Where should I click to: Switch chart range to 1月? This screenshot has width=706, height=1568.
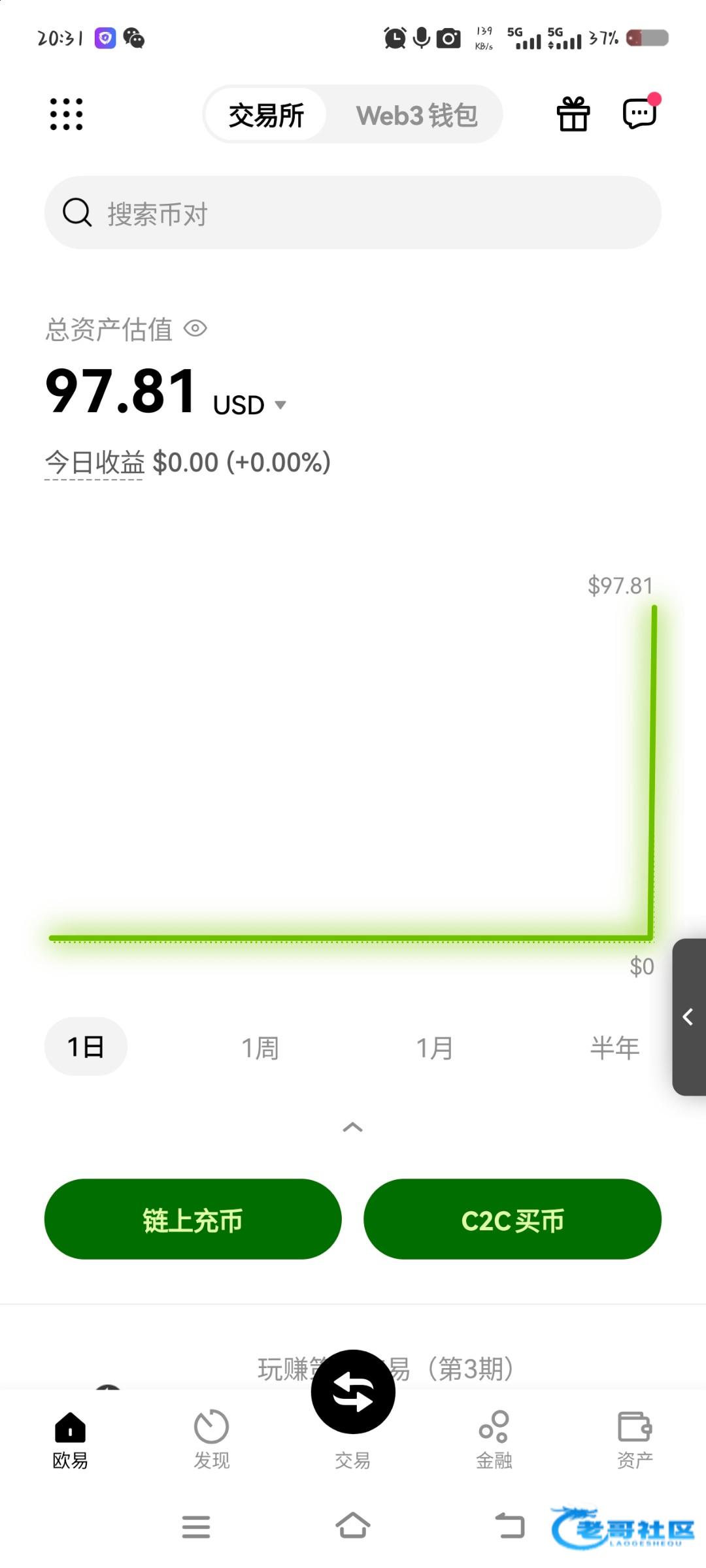(x=435, y=1048)
